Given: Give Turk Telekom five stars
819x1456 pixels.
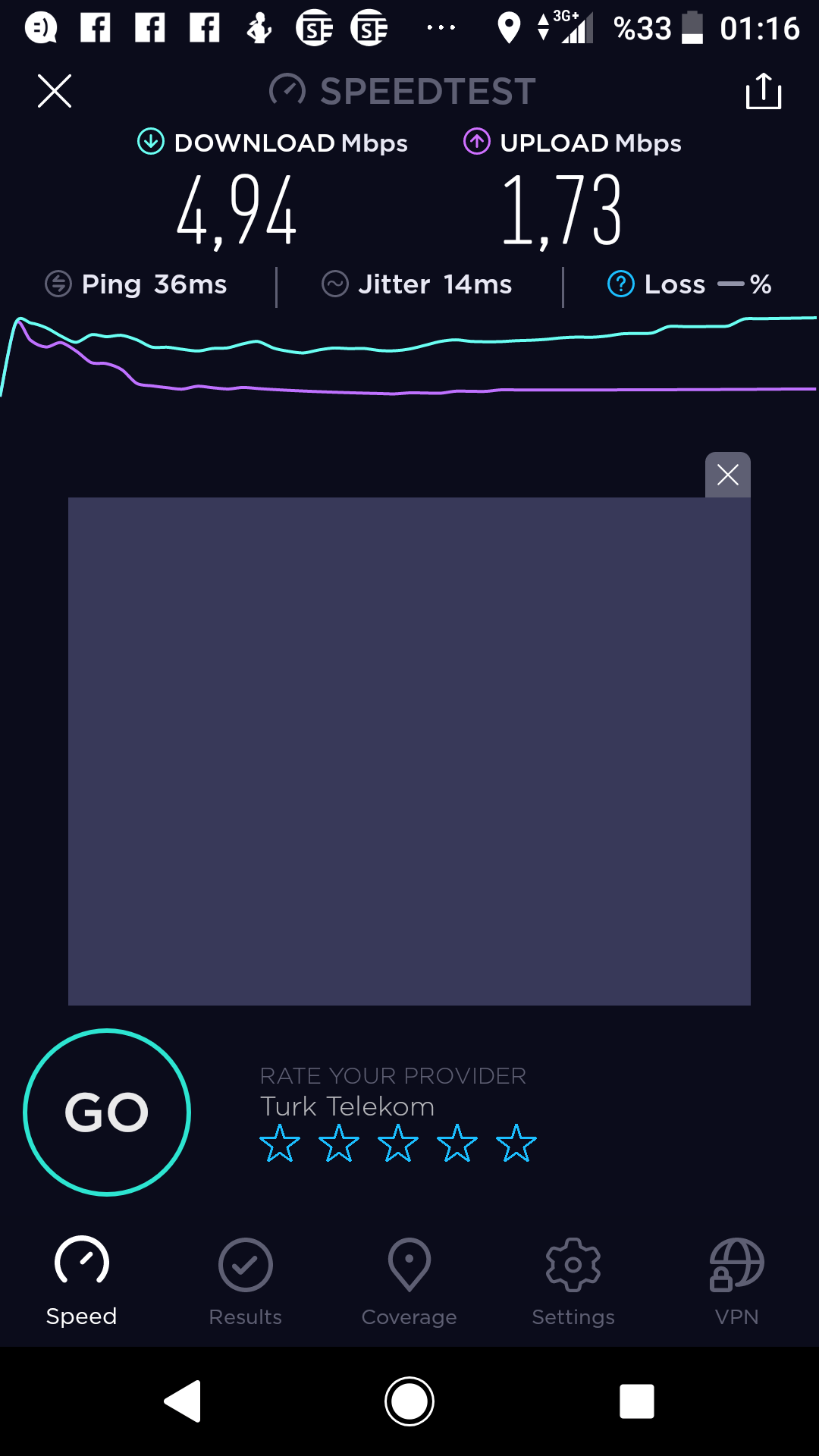Looking at the screenshot, I should coord(516,1144).
